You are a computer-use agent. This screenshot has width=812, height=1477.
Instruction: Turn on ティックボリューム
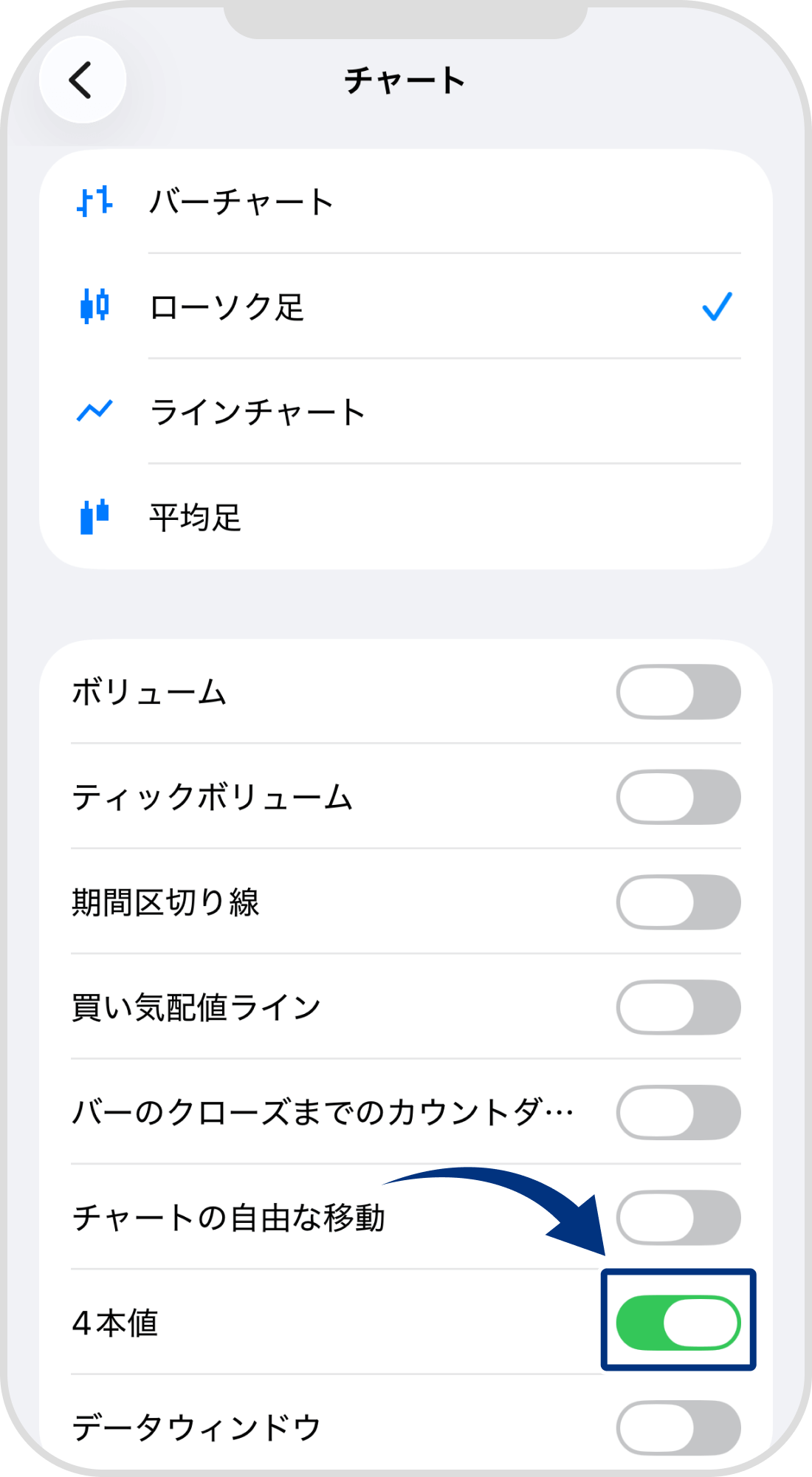678,798
